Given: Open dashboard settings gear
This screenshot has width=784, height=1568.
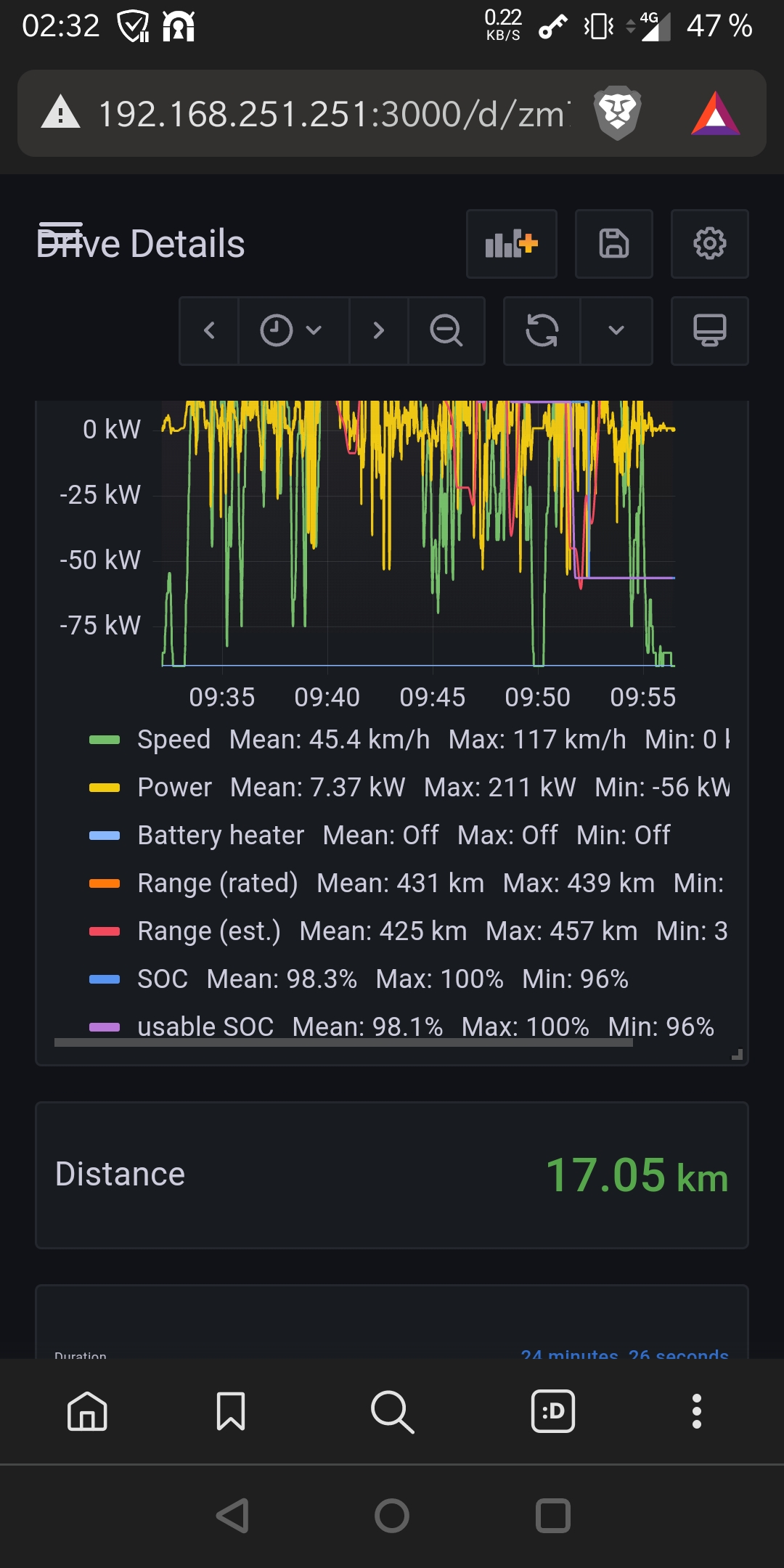Looking at the screenshot, I should tap(709, 244).
